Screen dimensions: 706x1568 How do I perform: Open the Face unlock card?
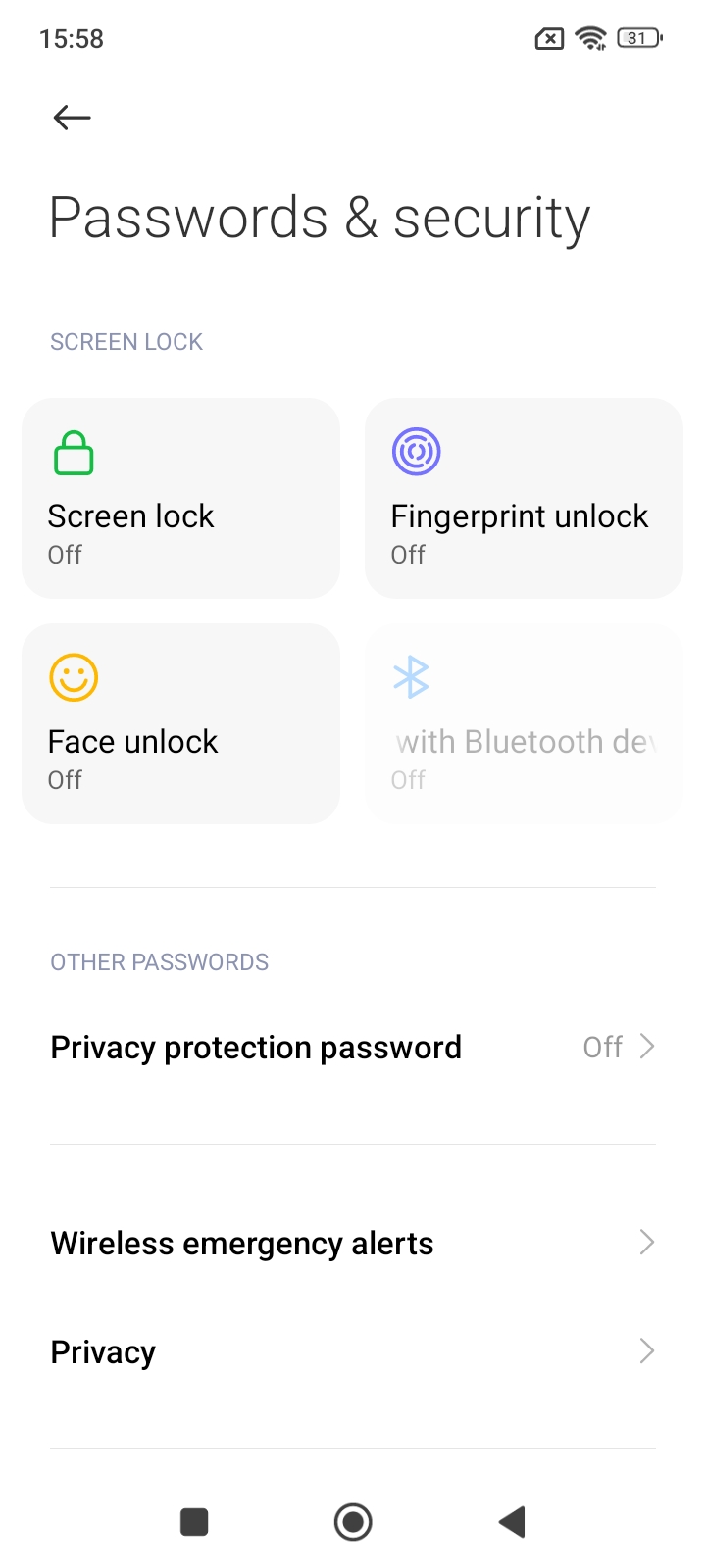coord(180,723)
